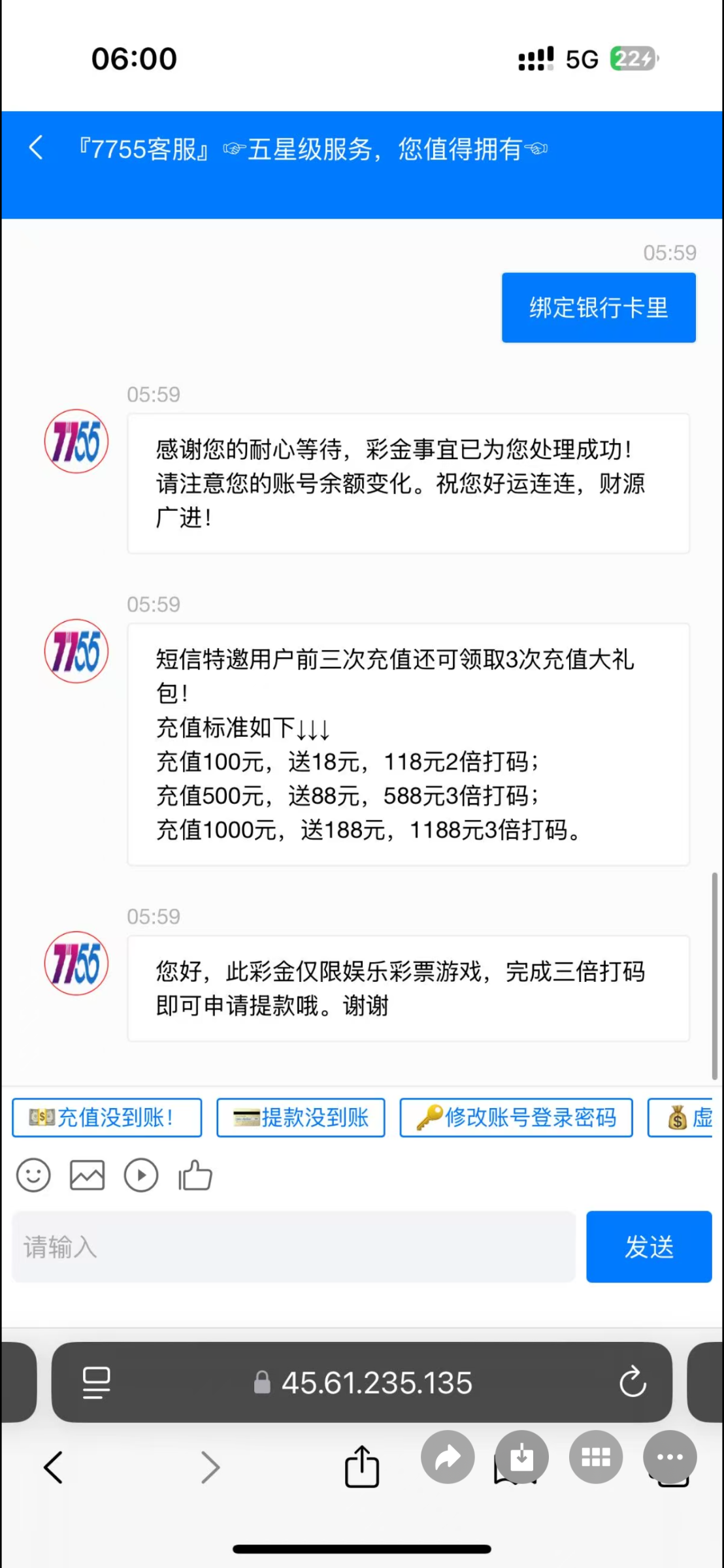The width and height of the screenshot is (724, 1568).
Task: Hit the 发送 send button
Action: (x=649, y=1247)
